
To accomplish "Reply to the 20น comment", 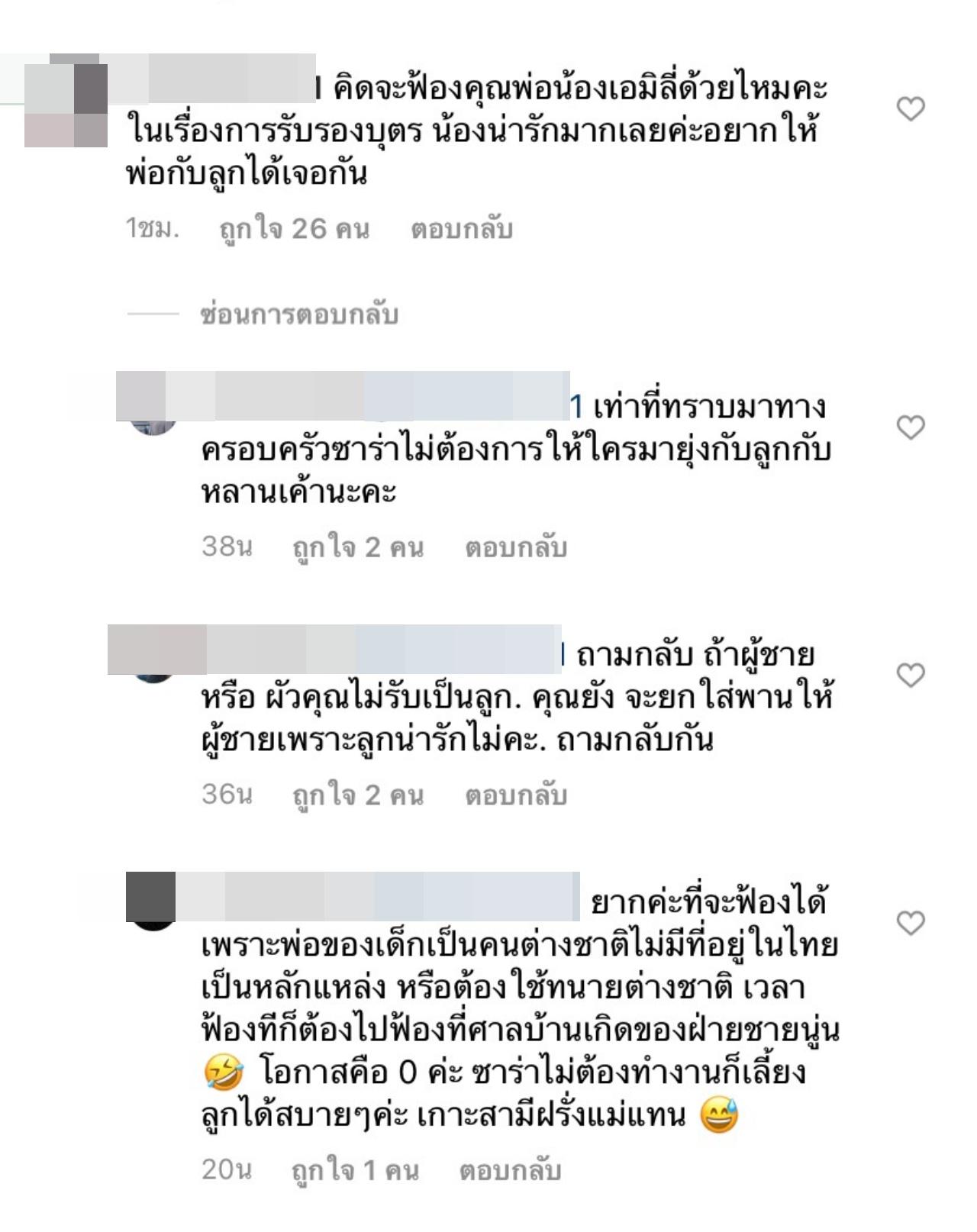I will (x=510, y=1170).
